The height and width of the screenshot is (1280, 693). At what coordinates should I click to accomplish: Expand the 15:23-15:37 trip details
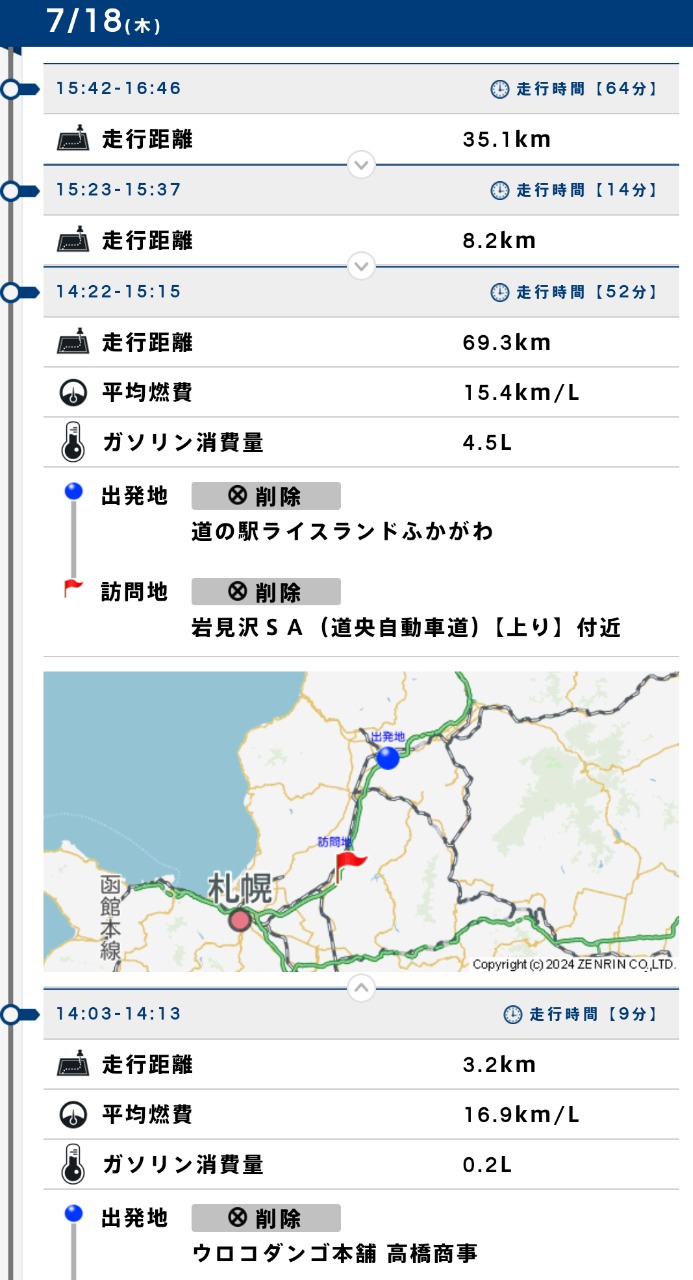(361, 265)
